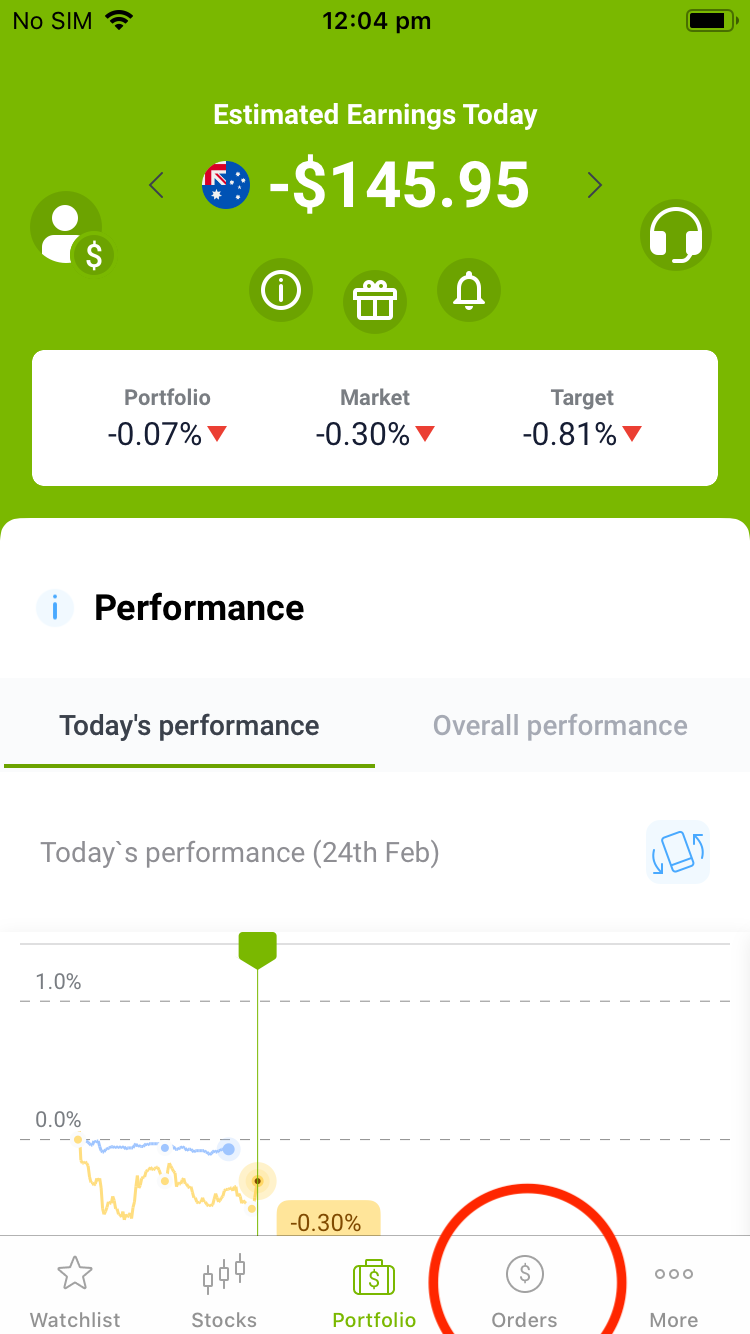Screen dimensions: 750x1334
Task: Switch to the Stocks tab
Action: (224, 1292)
